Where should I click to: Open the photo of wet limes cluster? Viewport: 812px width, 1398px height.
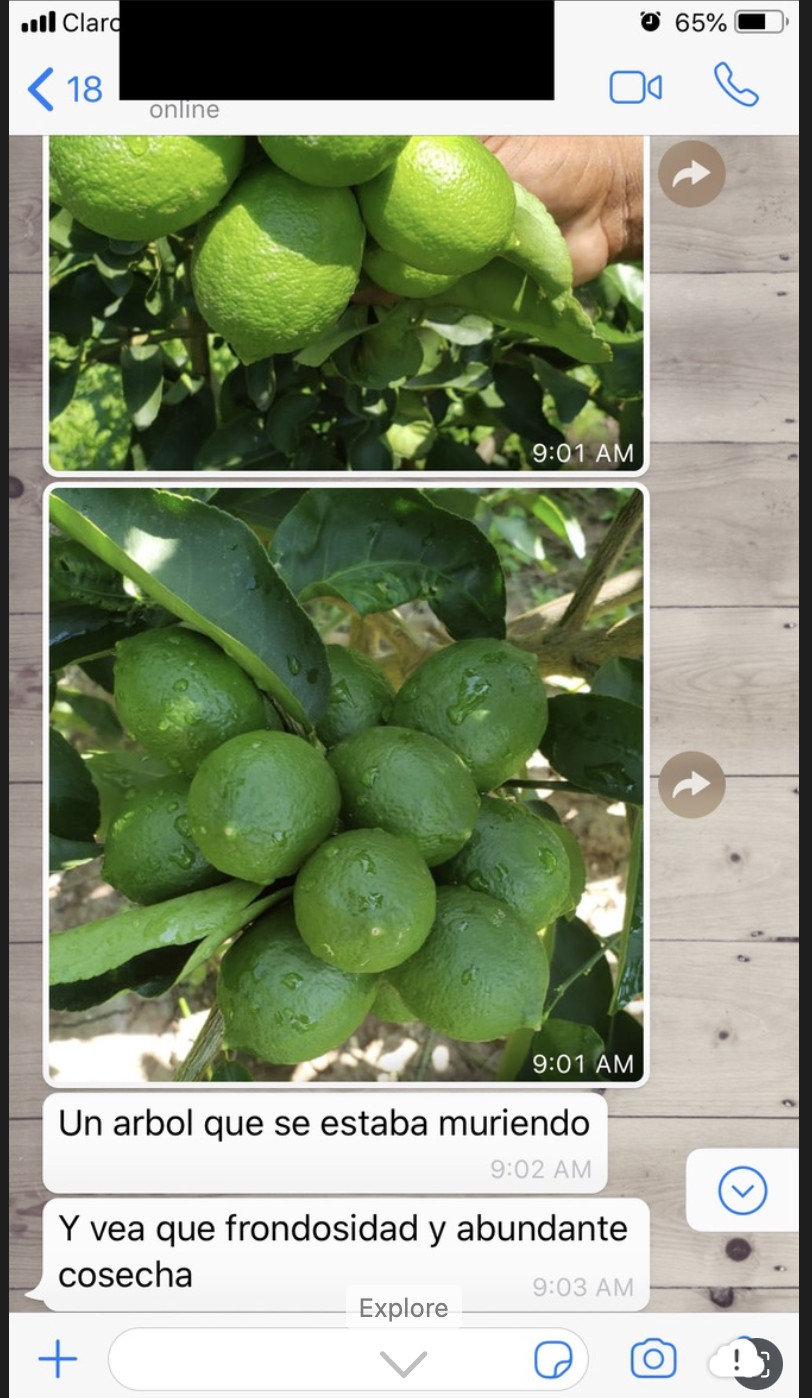pyautogui.click(x=346, y=784)
